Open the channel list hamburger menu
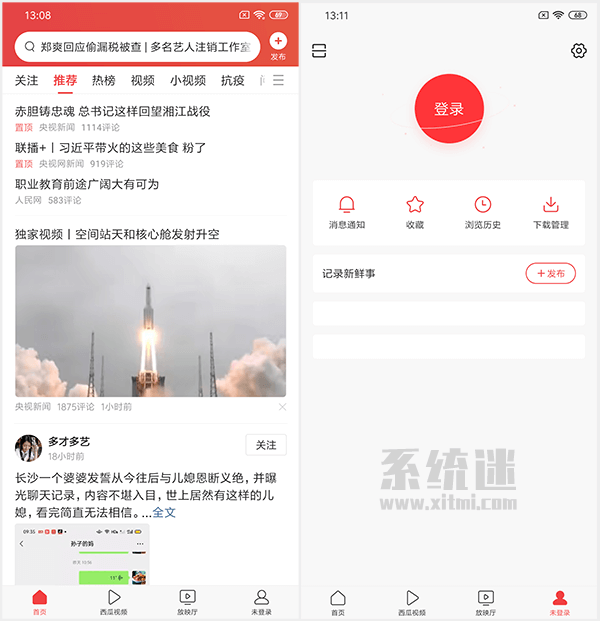Screen dimensions: 600x621 tap(278, 81)
